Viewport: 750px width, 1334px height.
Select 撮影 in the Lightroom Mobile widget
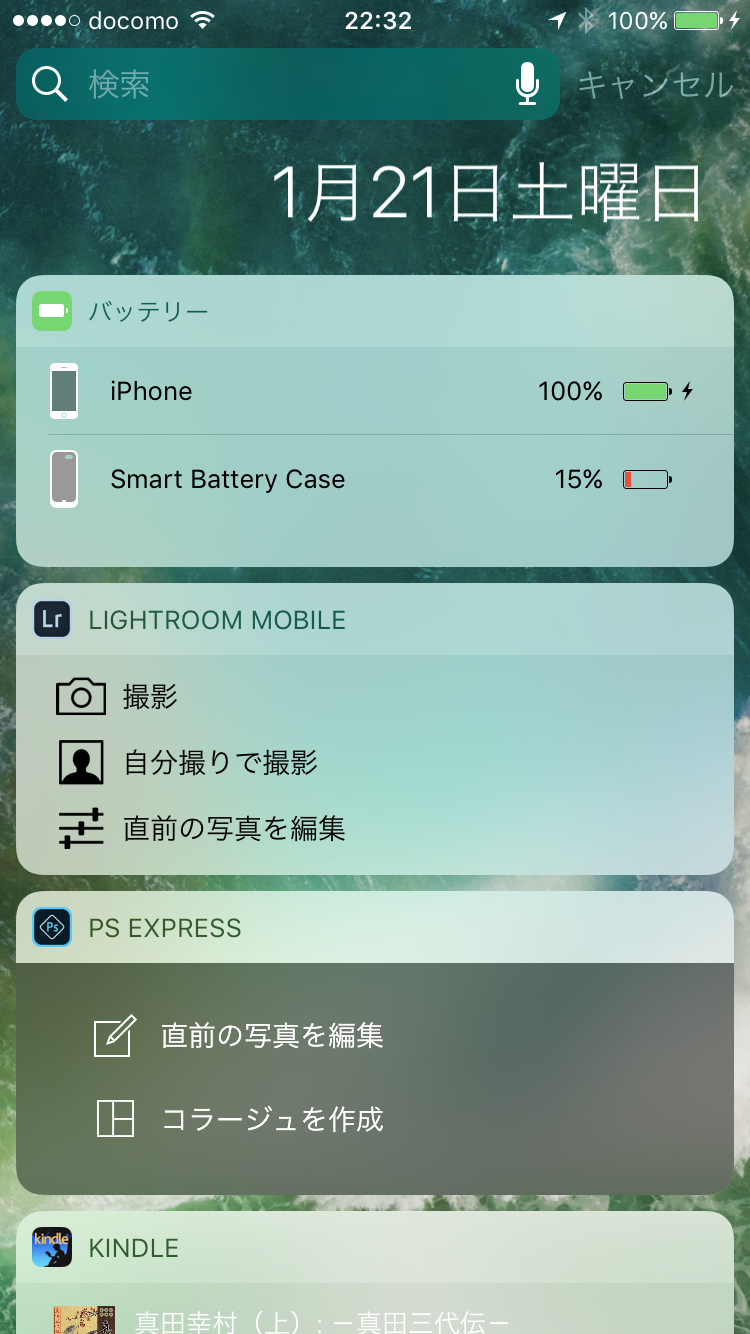[150, 697]
